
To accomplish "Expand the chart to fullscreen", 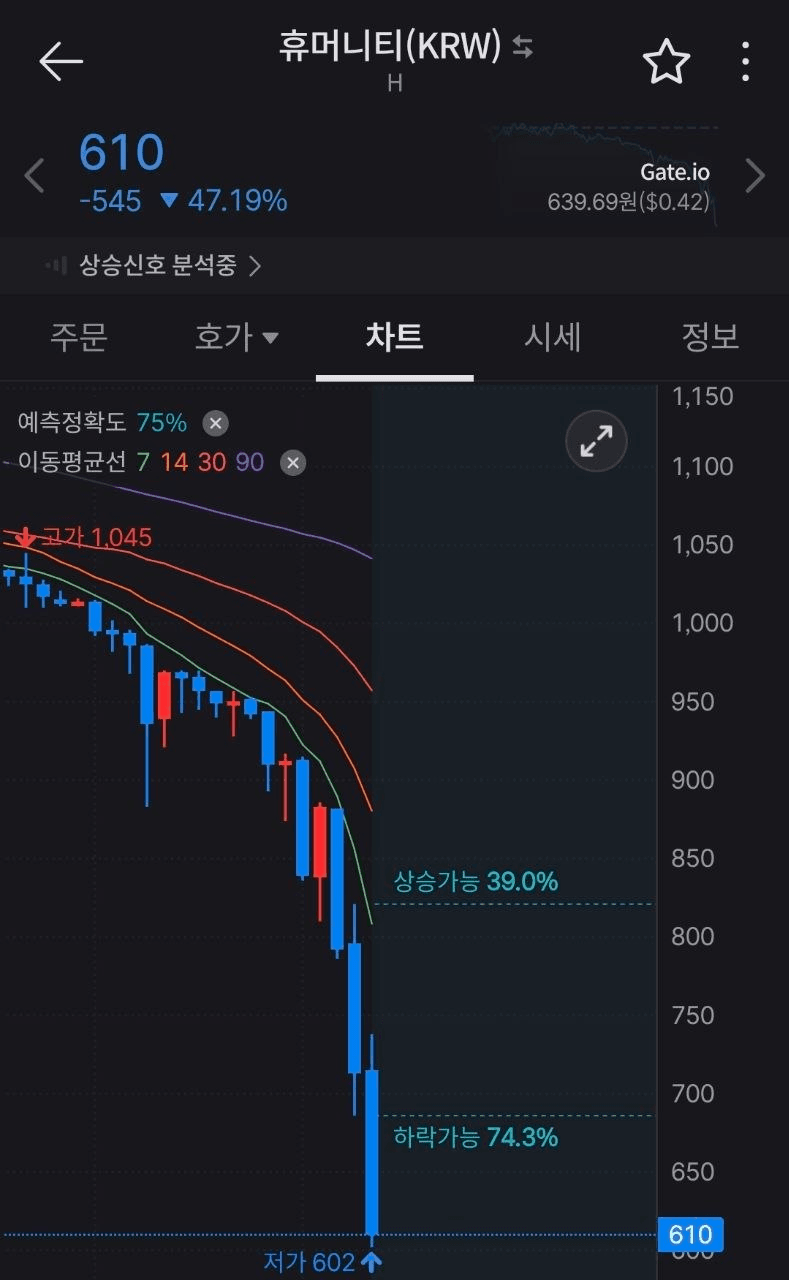I will (x=596, y=441).
